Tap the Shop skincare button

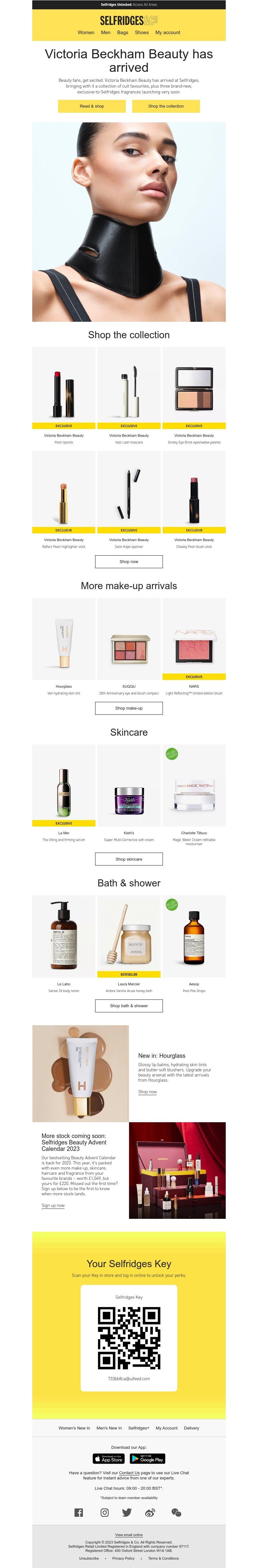click(x=129, y=859)
